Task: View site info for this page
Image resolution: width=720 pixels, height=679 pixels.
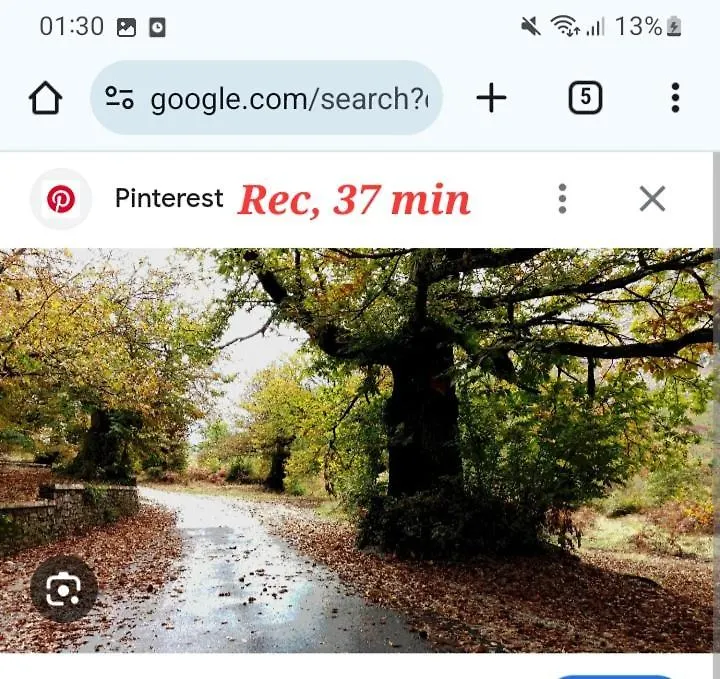Action: [x=120, y=98]
